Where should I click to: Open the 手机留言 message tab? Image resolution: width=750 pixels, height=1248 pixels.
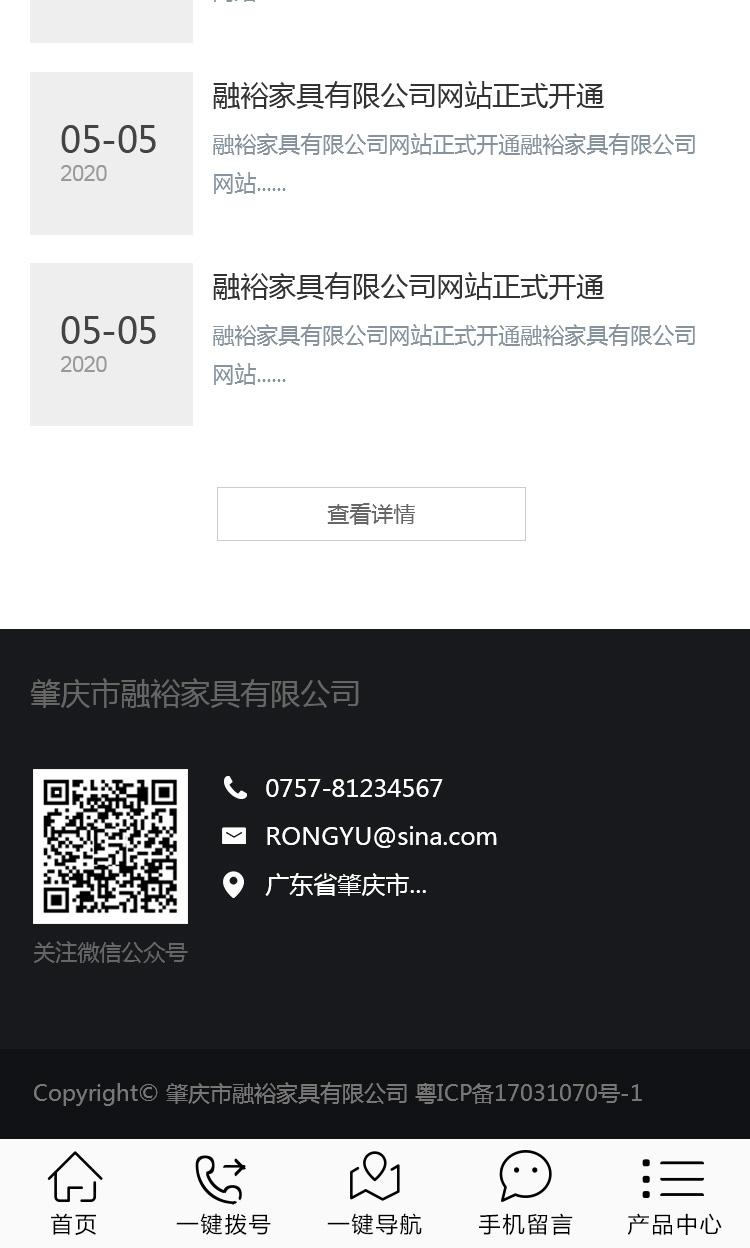525,1193
